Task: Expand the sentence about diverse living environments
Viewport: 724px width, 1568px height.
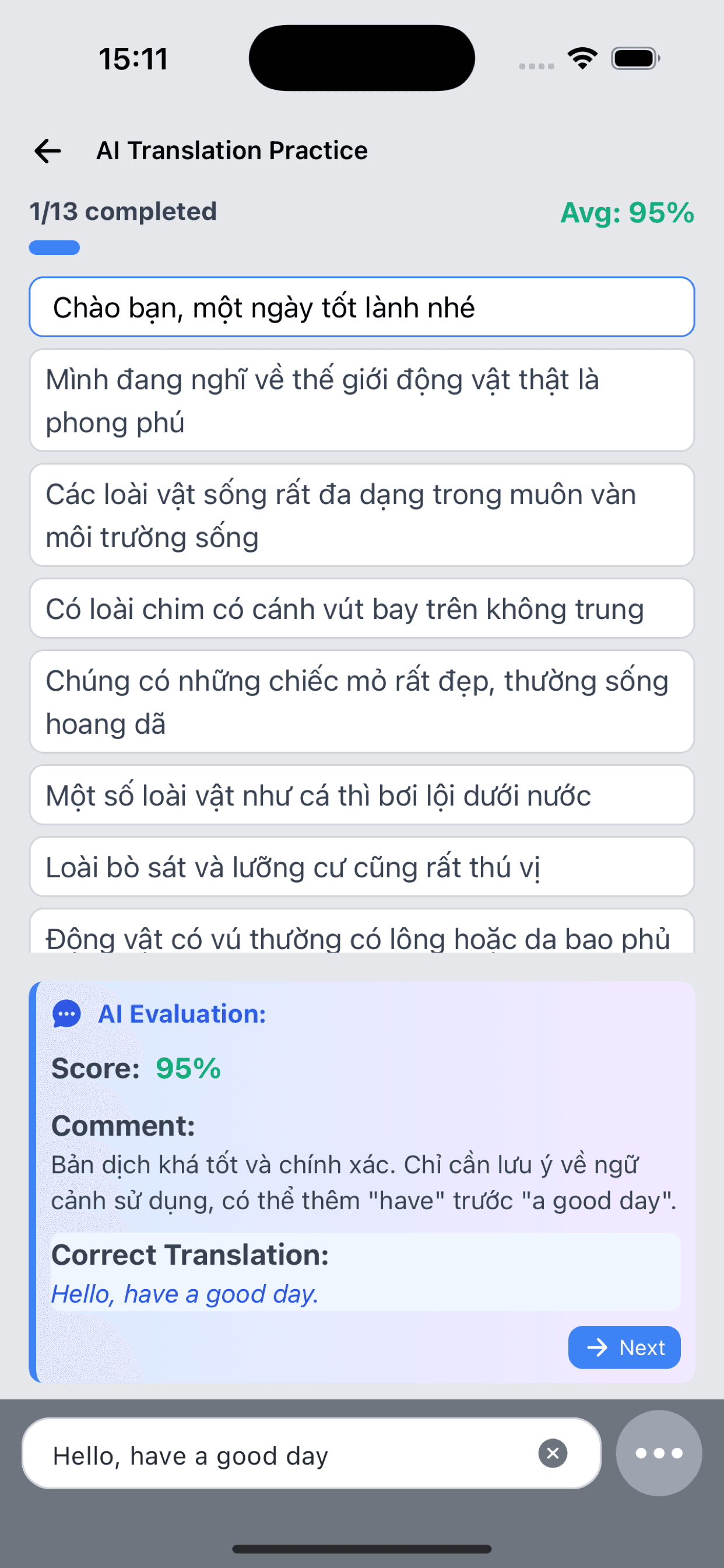Action: click(362, 514)
